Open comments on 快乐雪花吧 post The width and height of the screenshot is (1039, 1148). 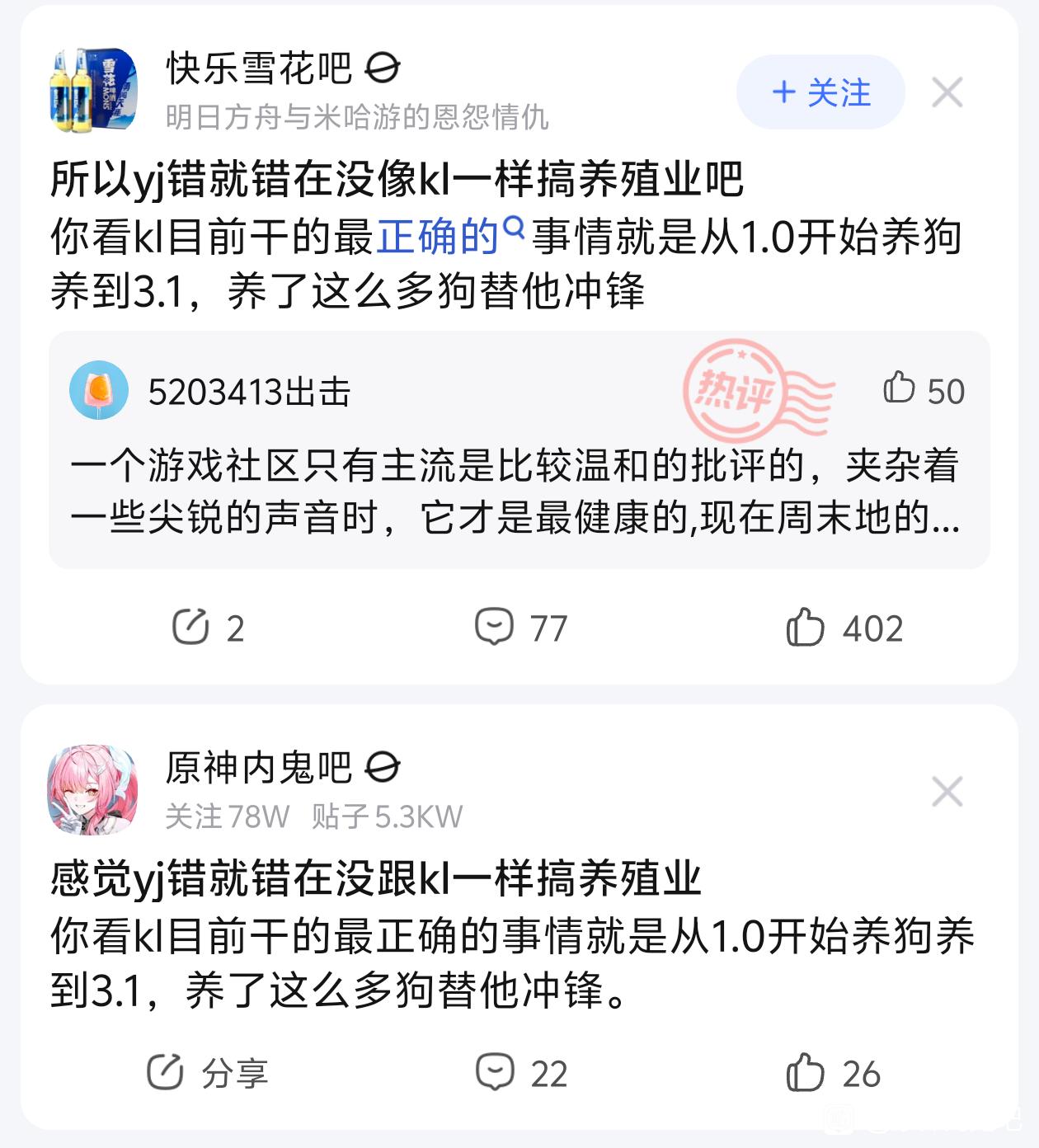click(520, 628)
